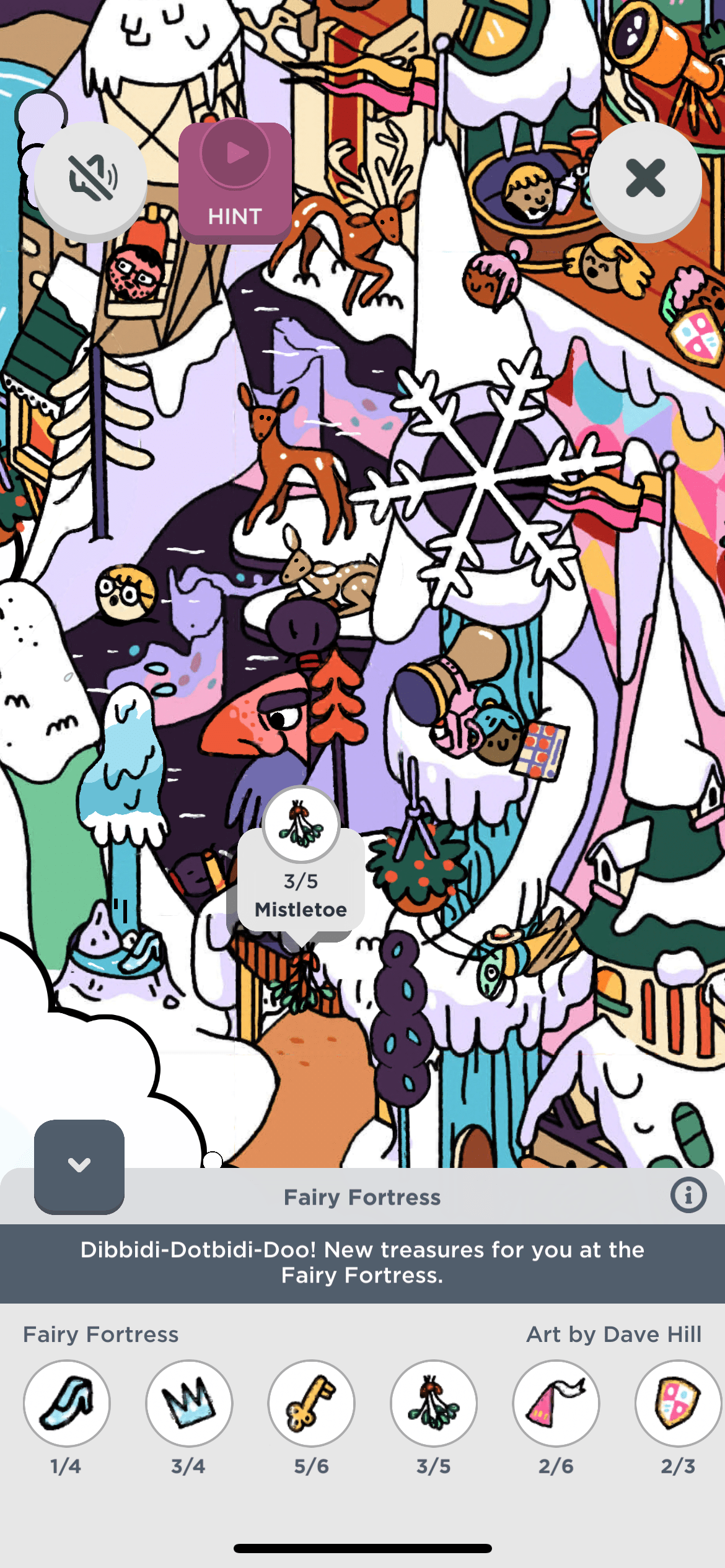Select the crown item 3/4
This screenshot has width=725, height=1568.
(x=189, y=1403)
